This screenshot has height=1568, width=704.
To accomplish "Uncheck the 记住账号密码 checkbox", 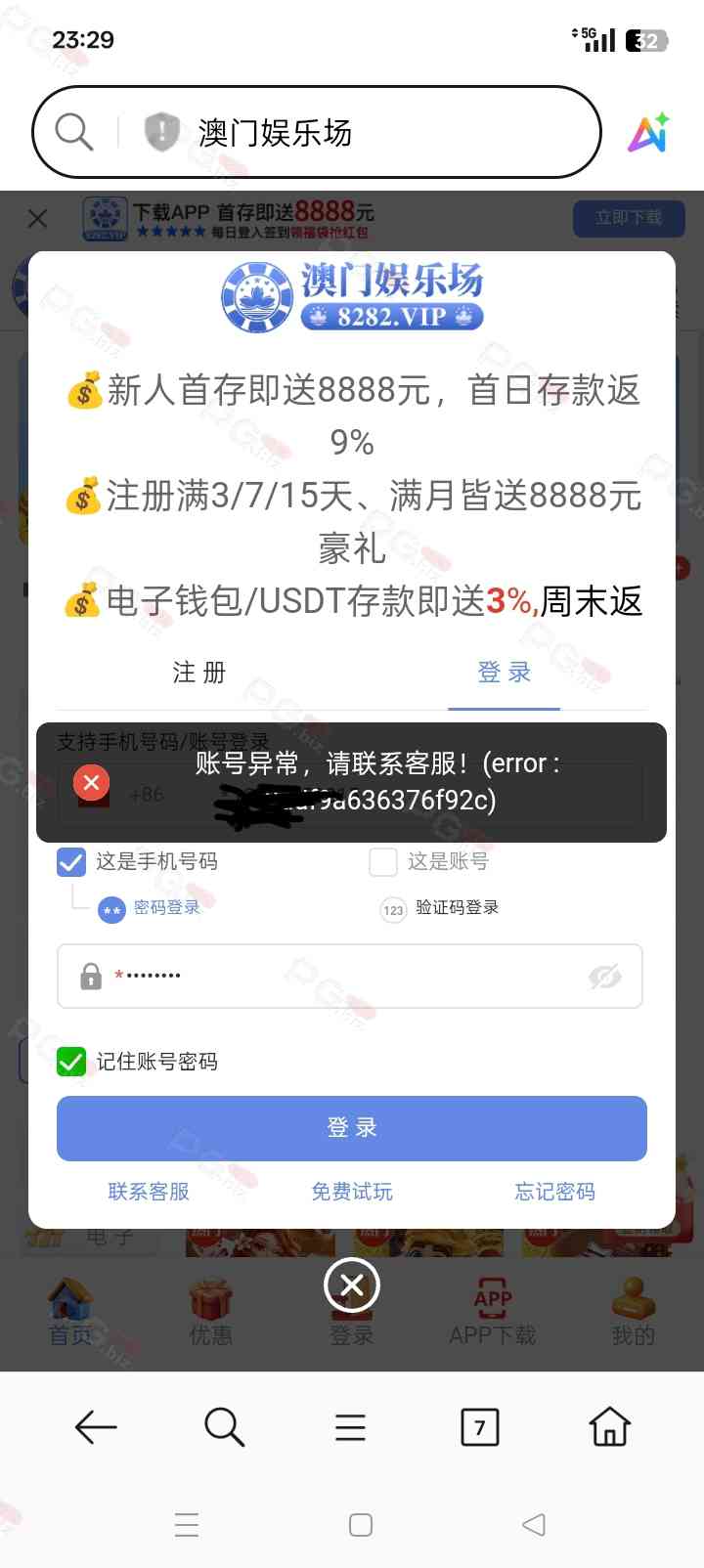I will click(x=71, y=1062).
